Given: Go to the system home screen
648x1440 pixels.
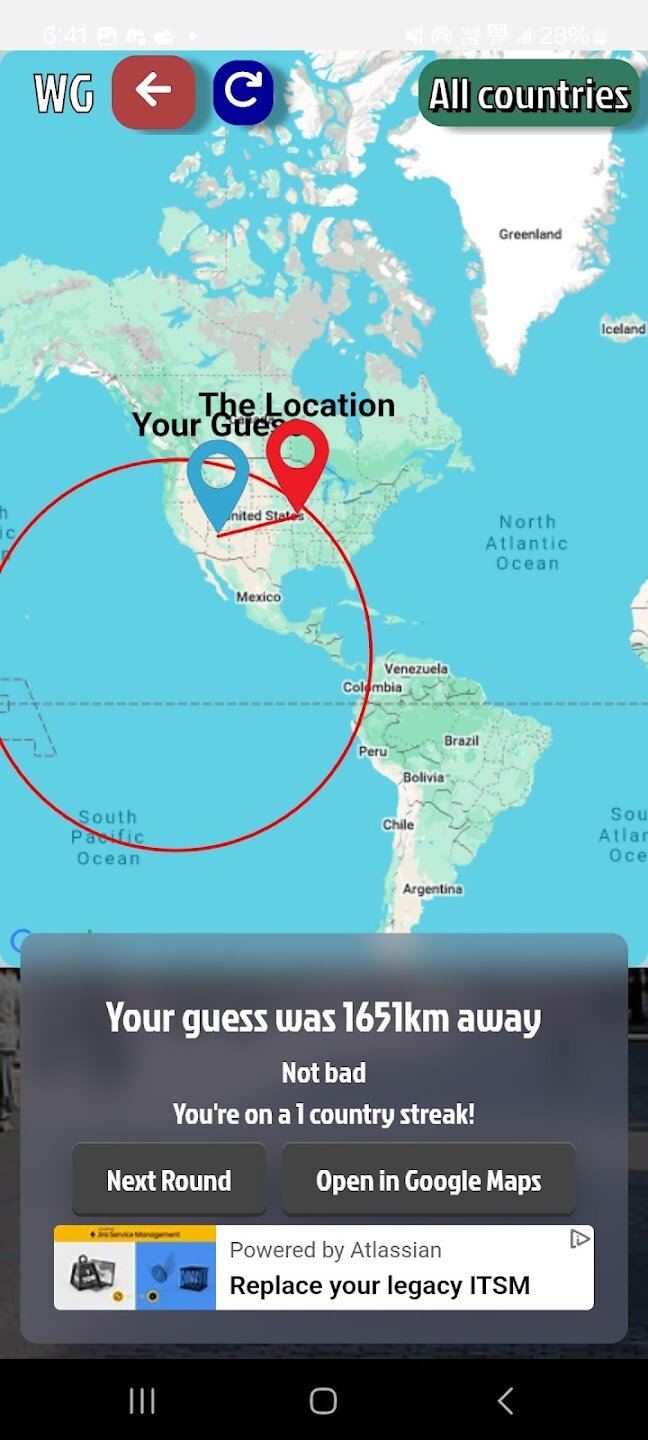Looking at the screenshot, I should pos(323,1400).
